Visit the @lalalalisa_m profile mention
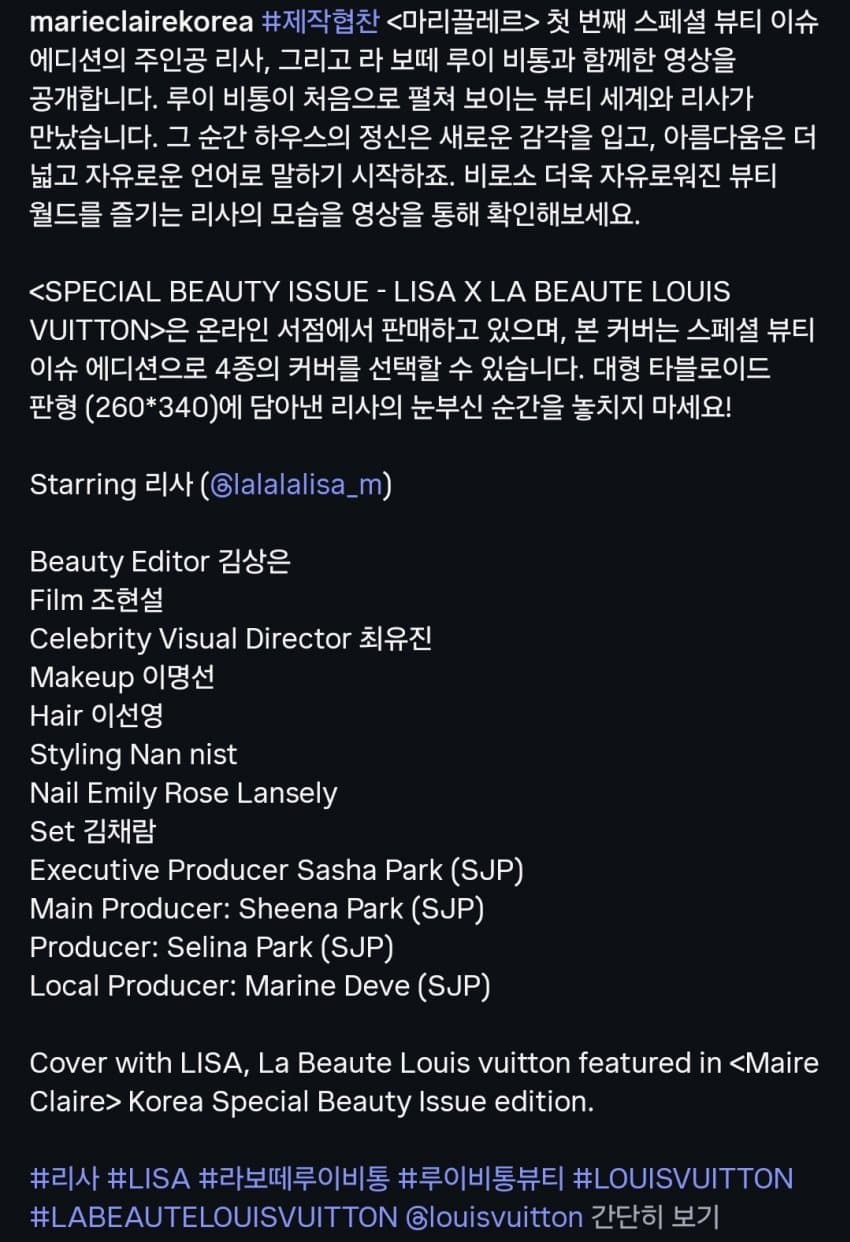Screen dimensions: 850x1242 [x=297, y=485]
